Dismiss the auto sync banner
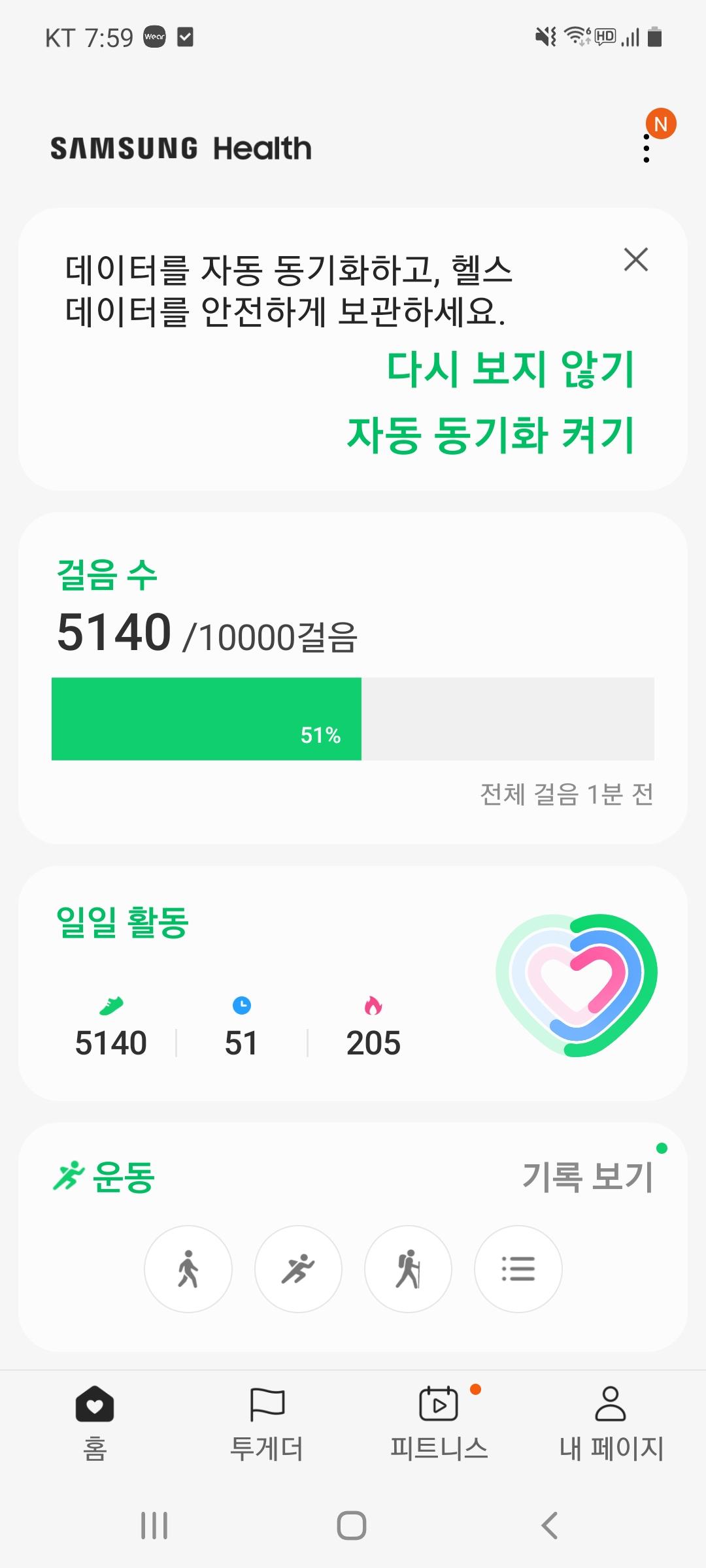706x1568 pixels. (635, 259)
